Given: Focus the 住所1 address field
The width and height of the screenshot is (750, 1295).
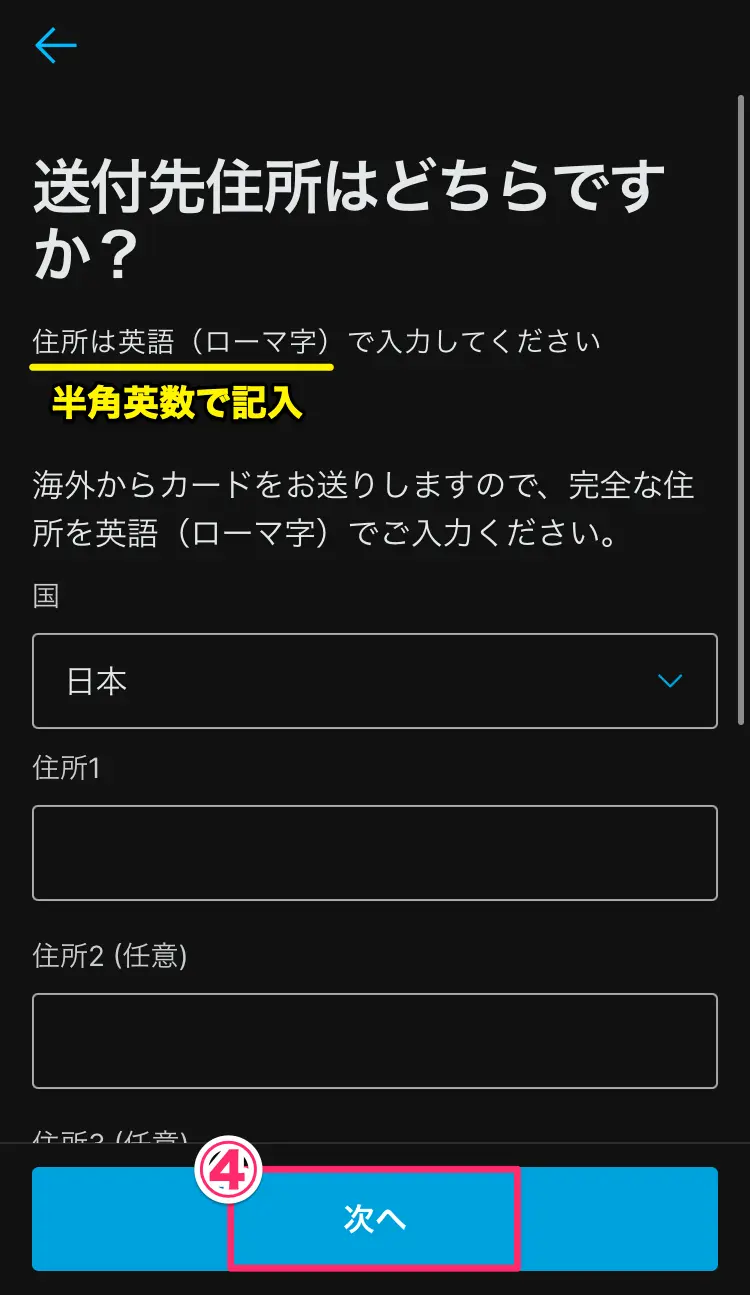Looking at the screenshot, I should [x=375, y=853].
